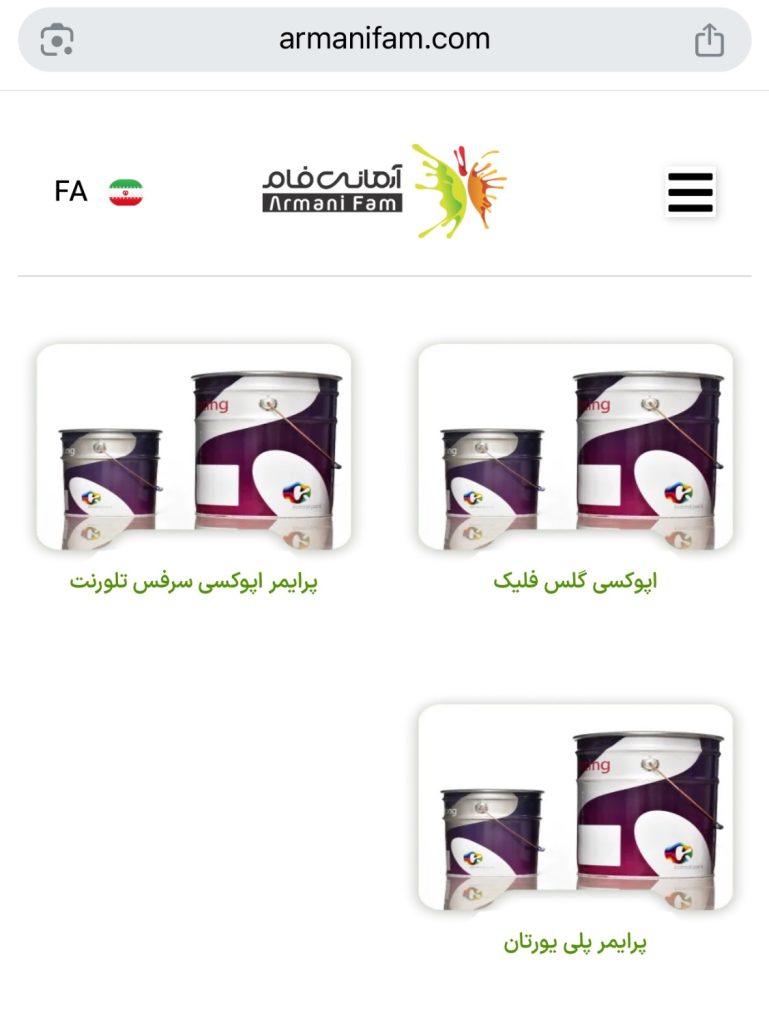Open the پرایمر پلی یورتان product image

[x=575, y=807]
